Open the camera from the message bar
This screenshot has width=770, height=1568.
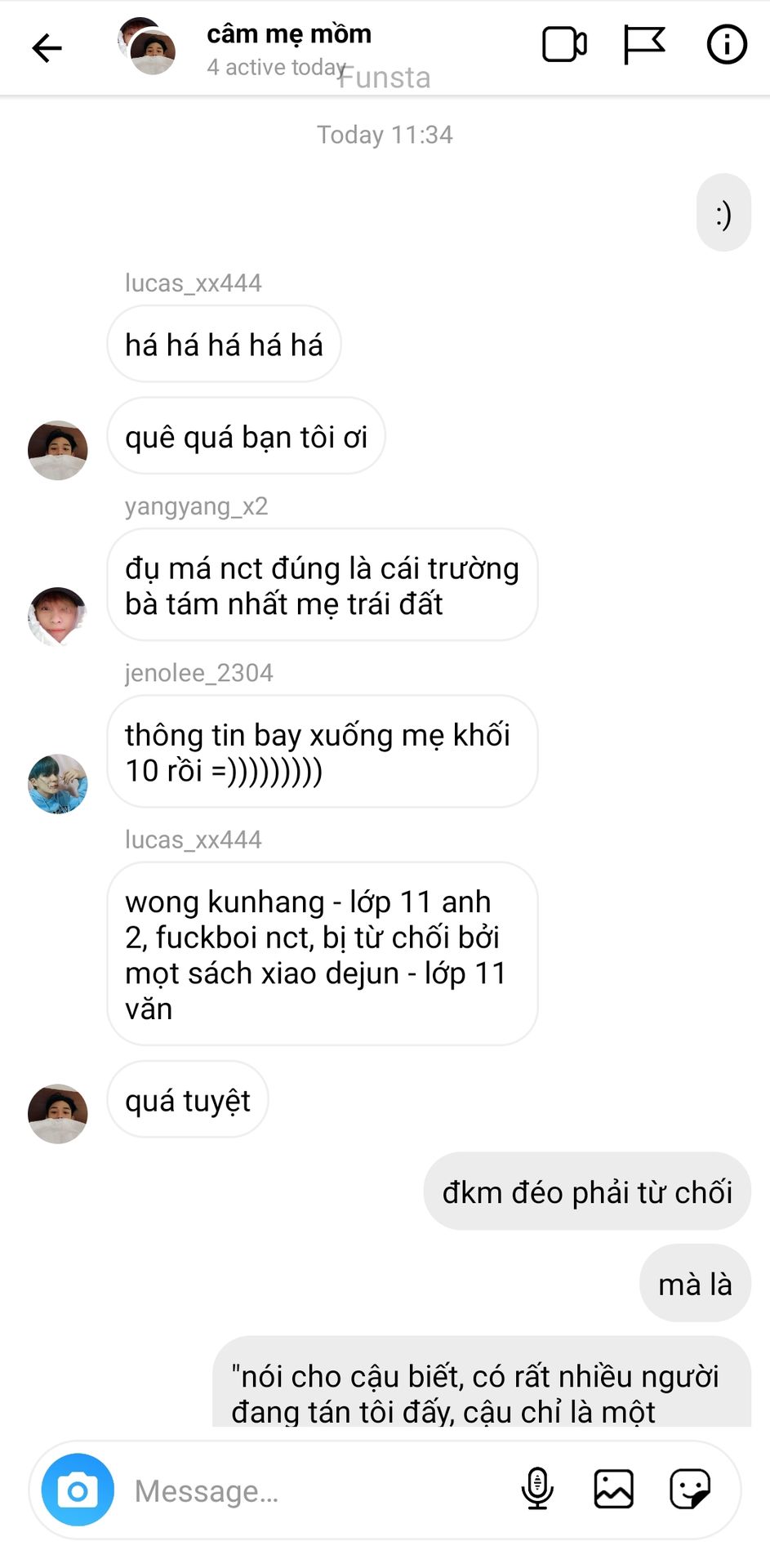point(78,1490)
